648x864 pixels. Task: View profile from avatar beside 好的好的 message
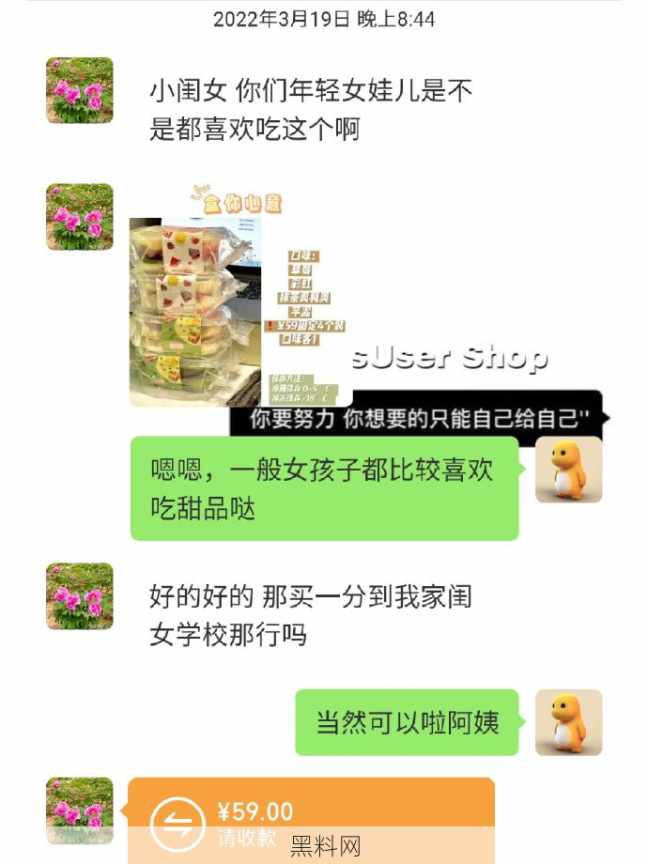point(80,596)
